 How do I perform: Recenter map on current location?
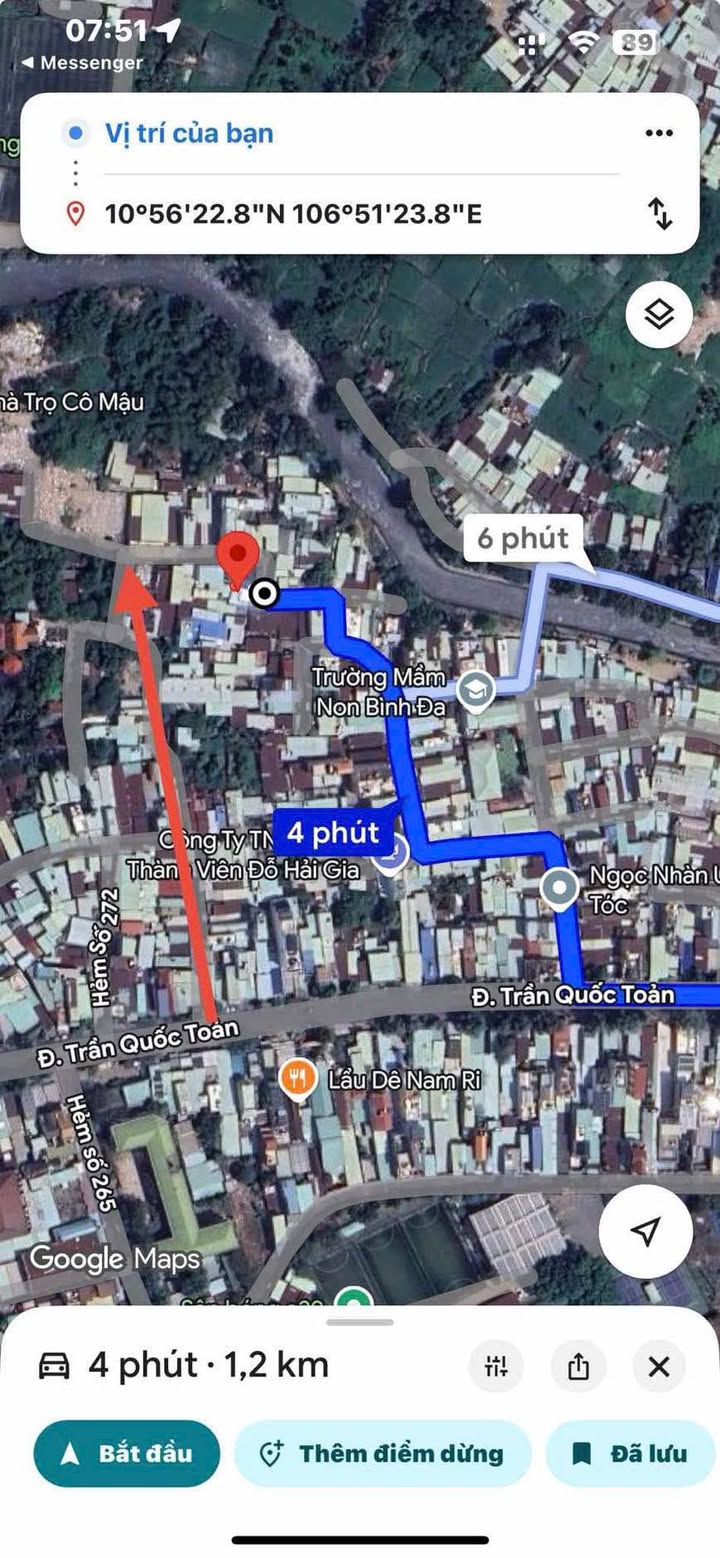point(645,1231)
